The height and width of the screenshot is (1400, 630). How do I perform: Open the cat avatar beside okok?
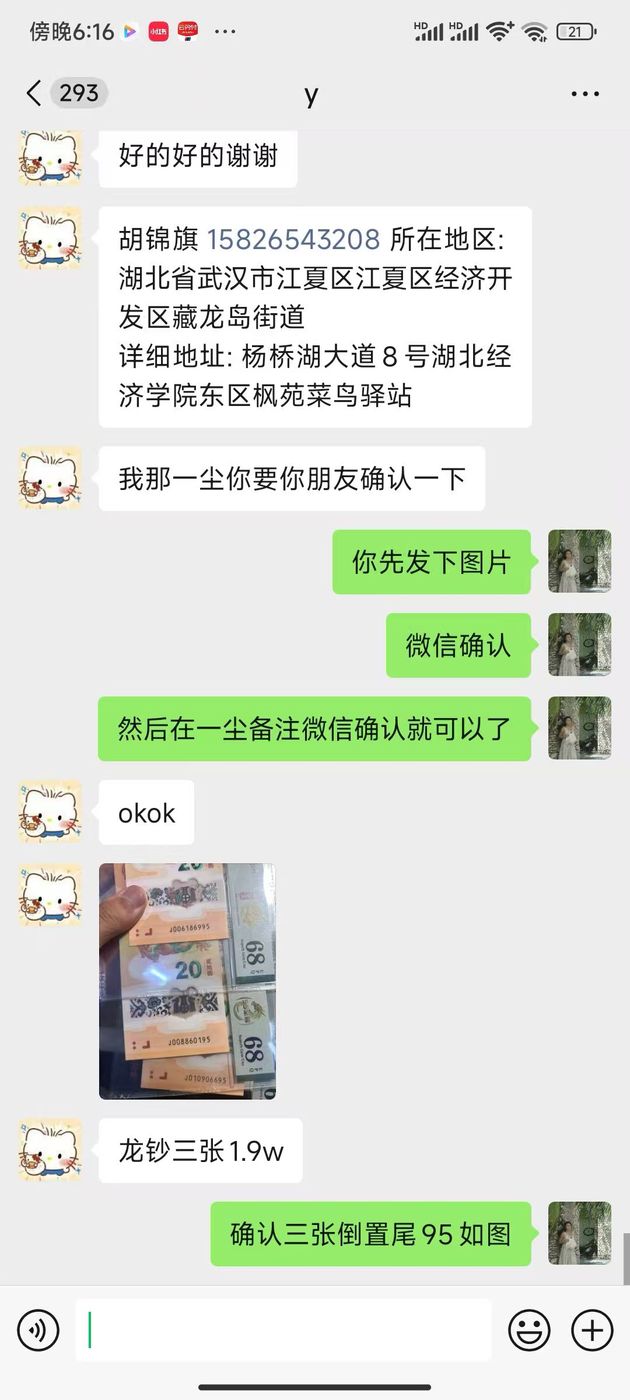click(49, 812)
